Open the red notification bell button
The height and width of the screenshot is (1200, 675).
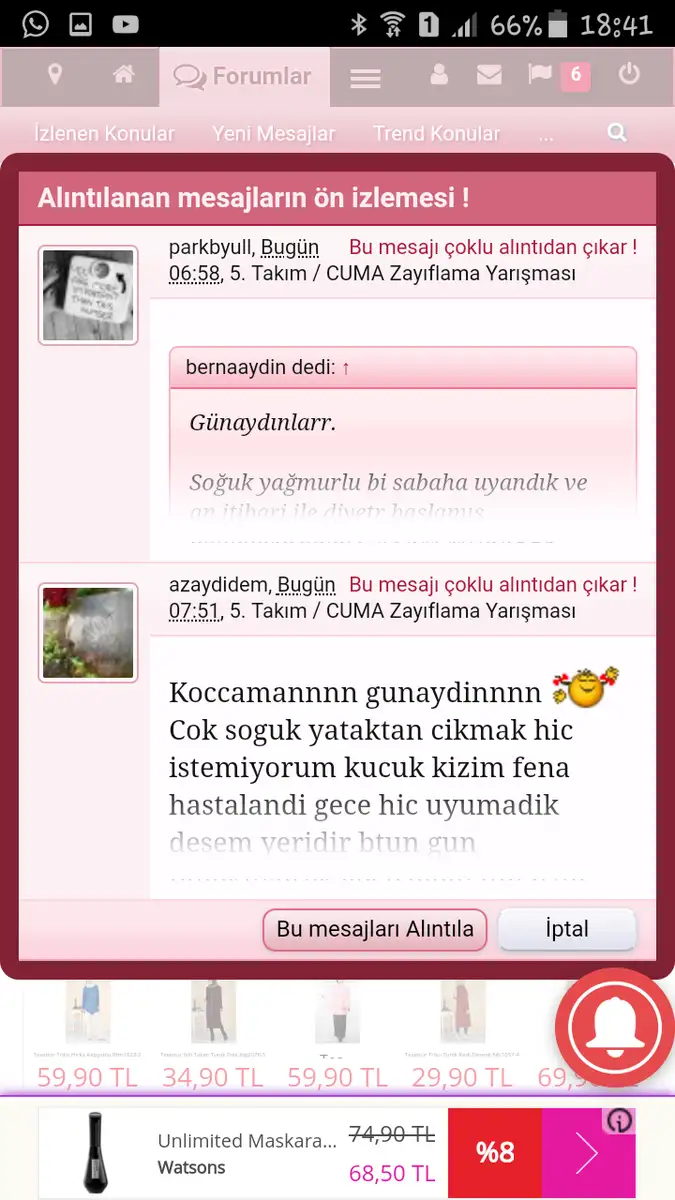(615, 1027)
